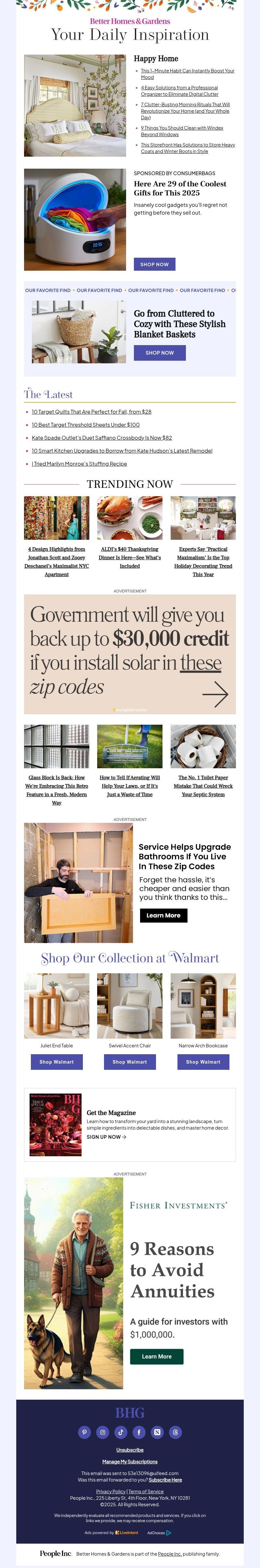Open the Manage My Subscriptions link

pyautogui.click(x=130, y=1461)
